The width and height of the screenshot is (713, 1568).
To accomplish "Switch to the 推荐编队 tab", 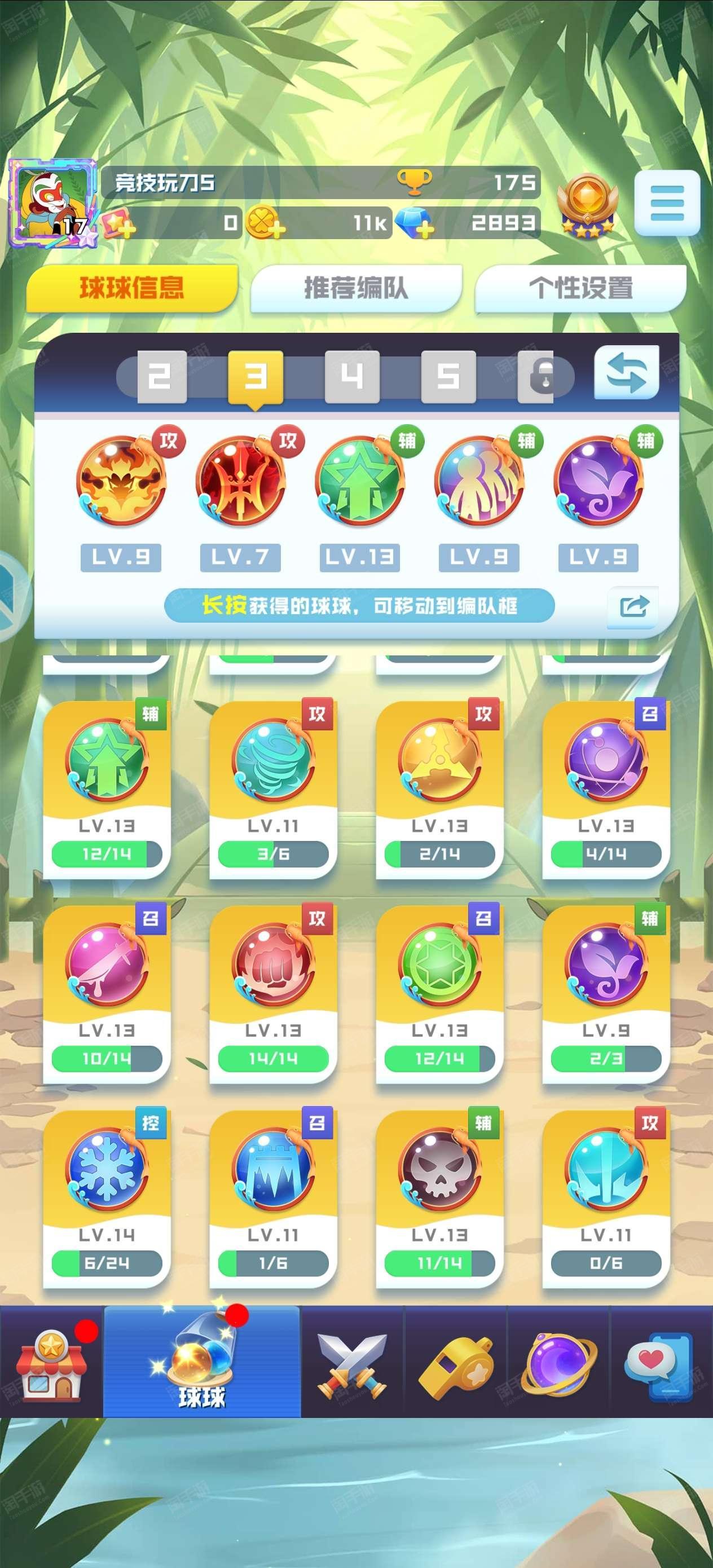I will [x=355, y=288].
